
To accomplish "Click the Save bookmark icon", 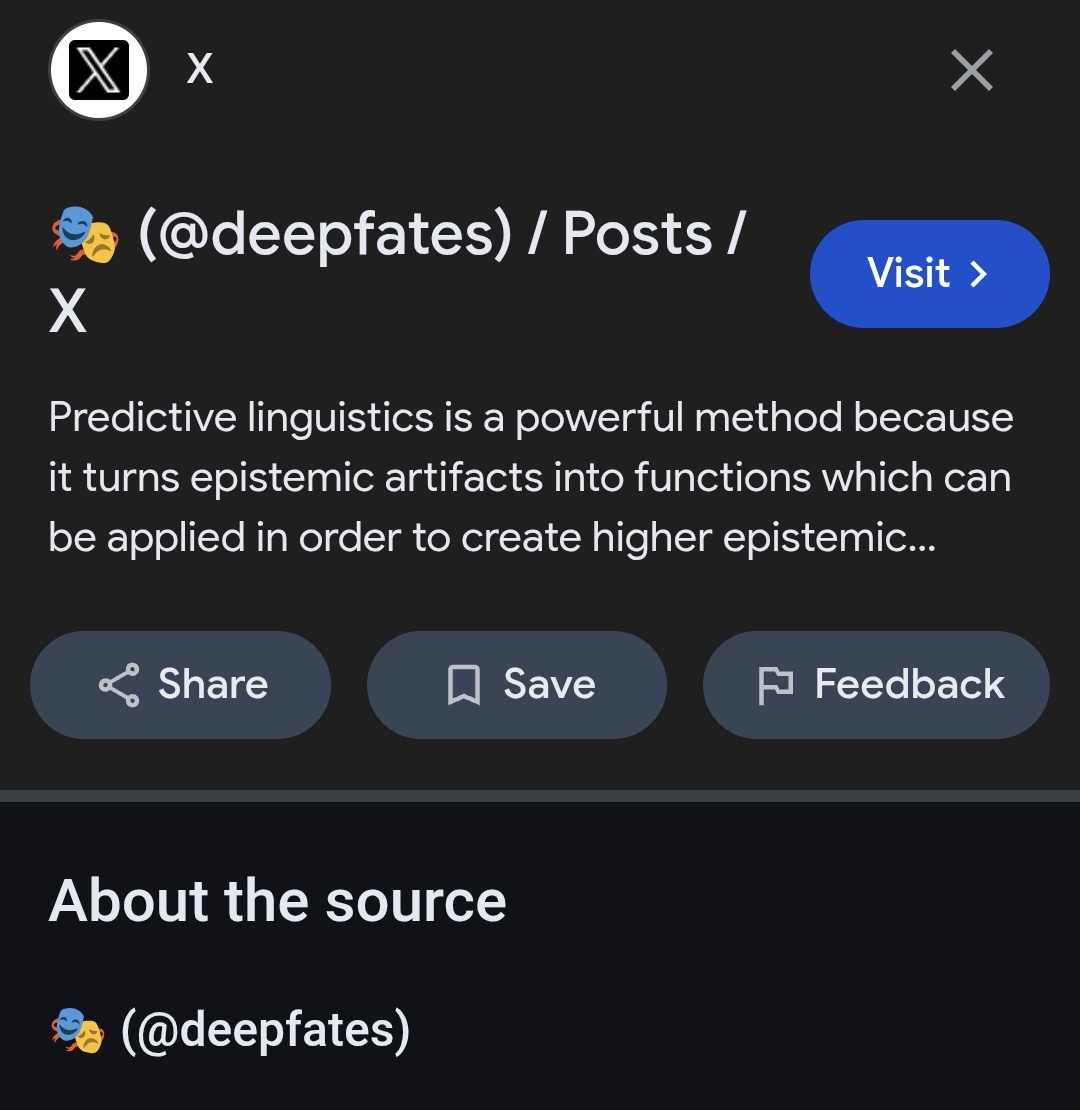I will [462, 685].
